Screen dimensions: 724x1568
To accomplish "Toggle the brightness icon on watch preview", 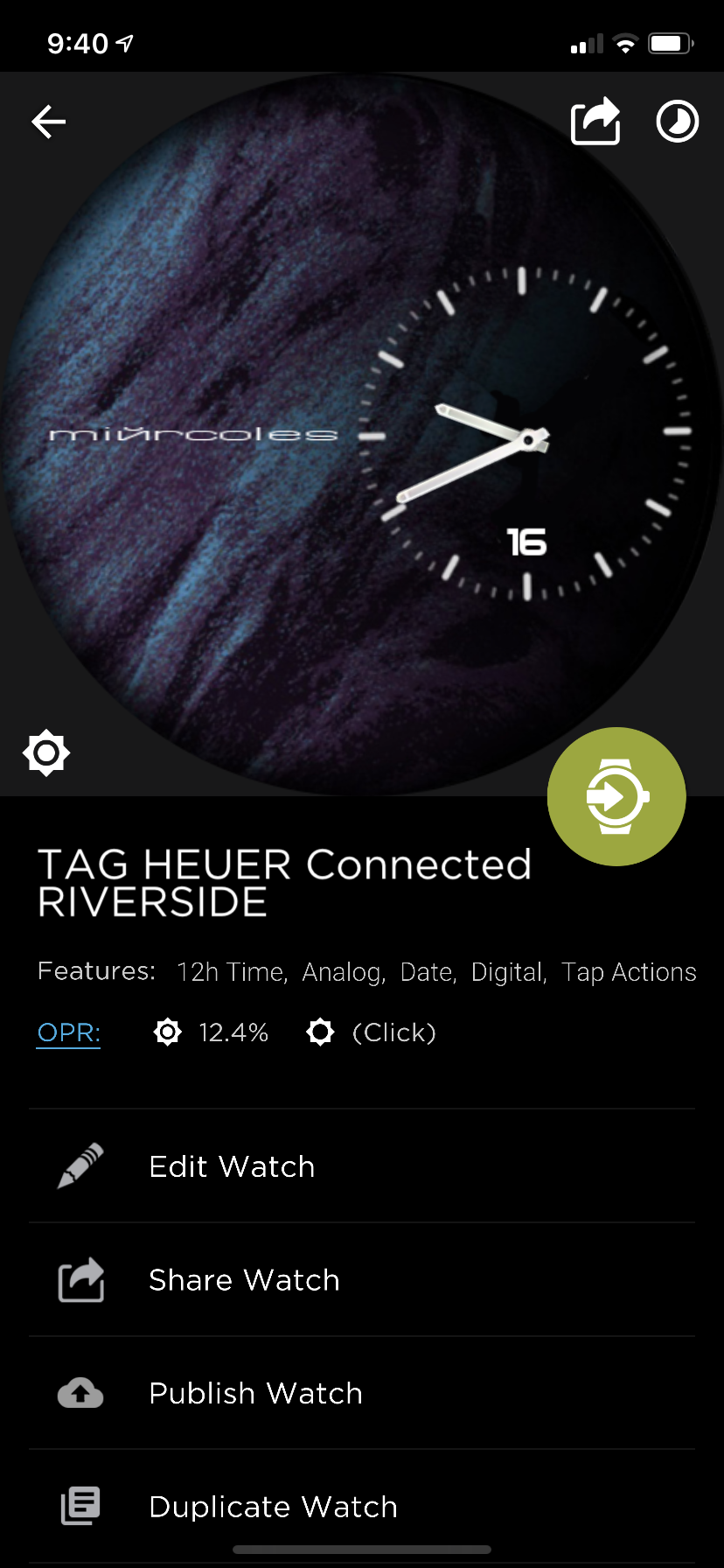I will [46, 752].
